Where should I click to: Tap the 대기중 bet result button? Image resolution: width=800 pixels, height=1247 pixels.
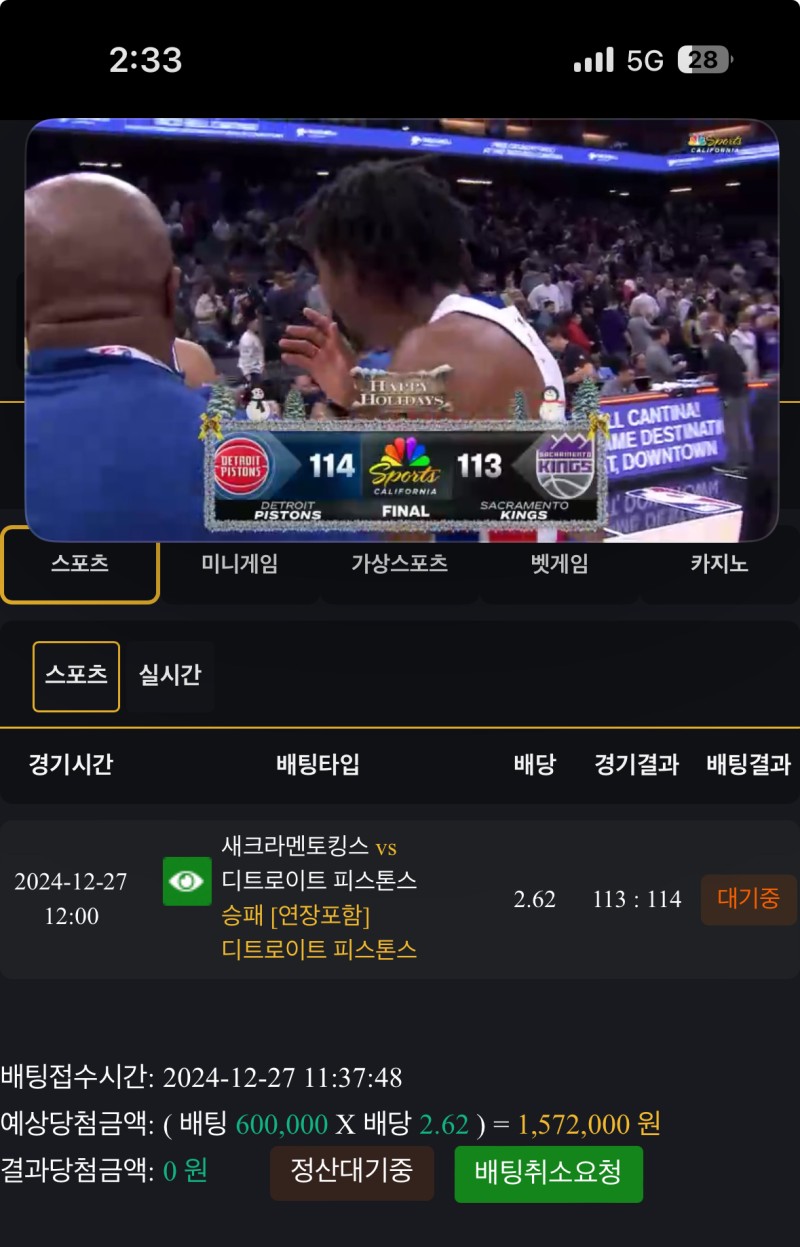coord(748,899)
